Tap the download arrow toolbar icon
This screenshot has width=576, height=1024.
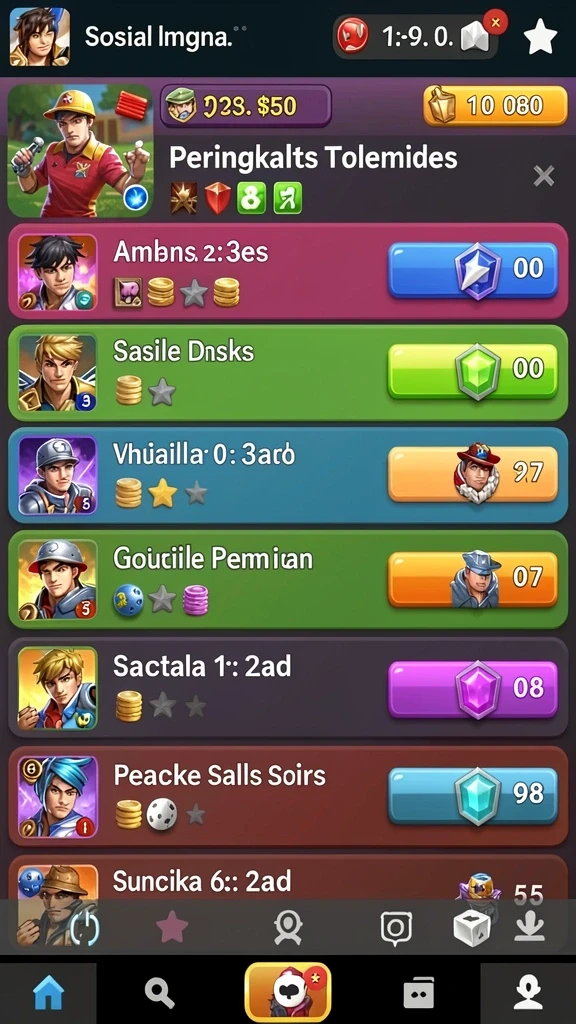point(529,927)
